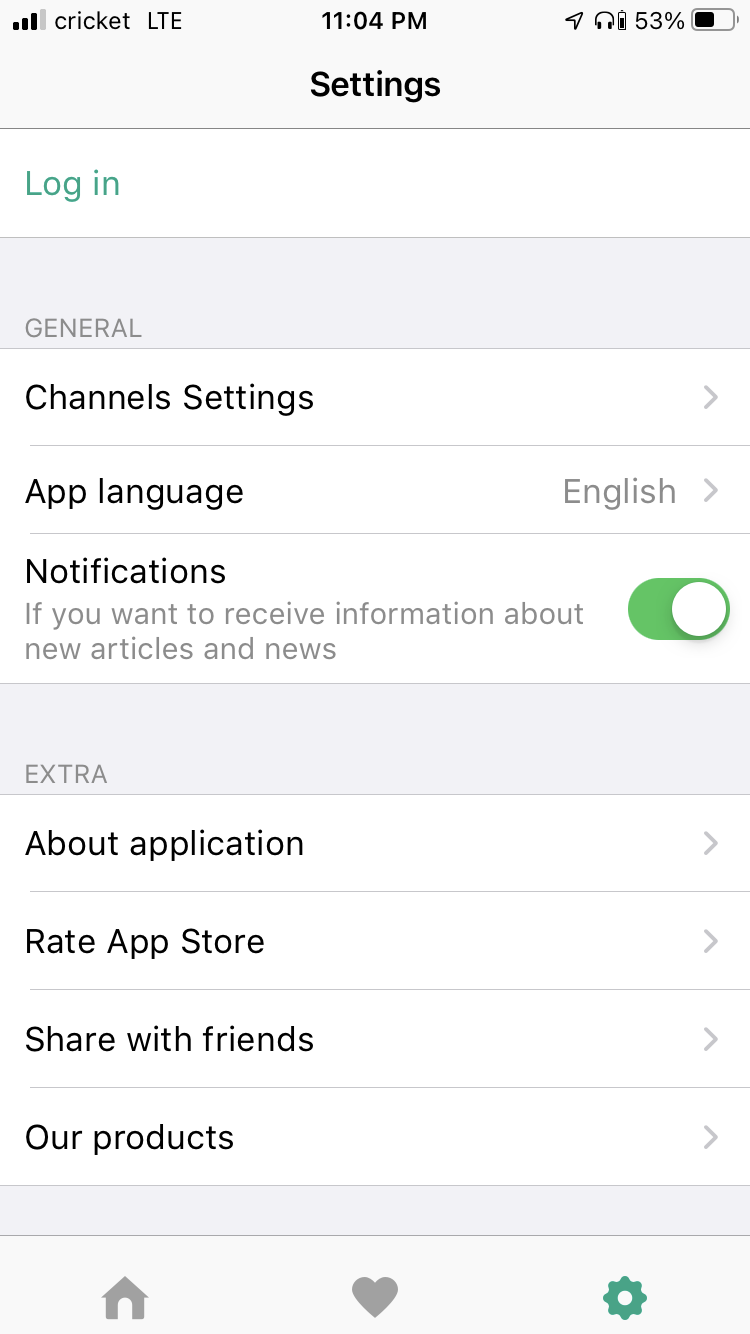Switch to the favorites heart tab
Screen dimensions: 750x1334
point(375,1298)
